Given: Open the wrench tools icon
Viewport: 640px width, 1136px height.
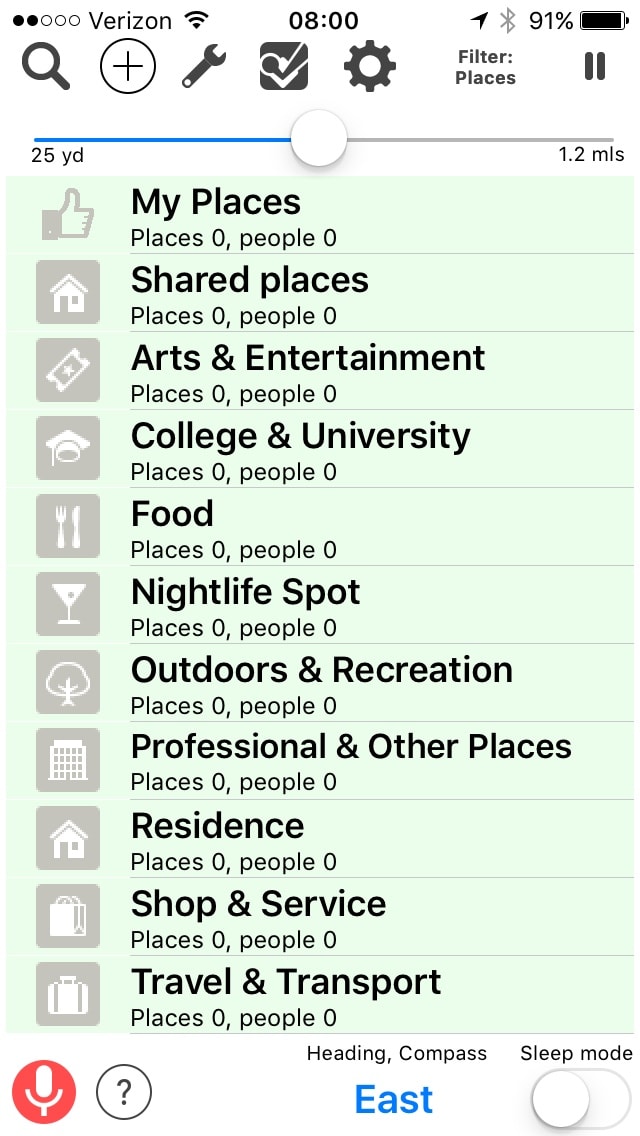Looking at the screenshot, I should coord(205,68).
